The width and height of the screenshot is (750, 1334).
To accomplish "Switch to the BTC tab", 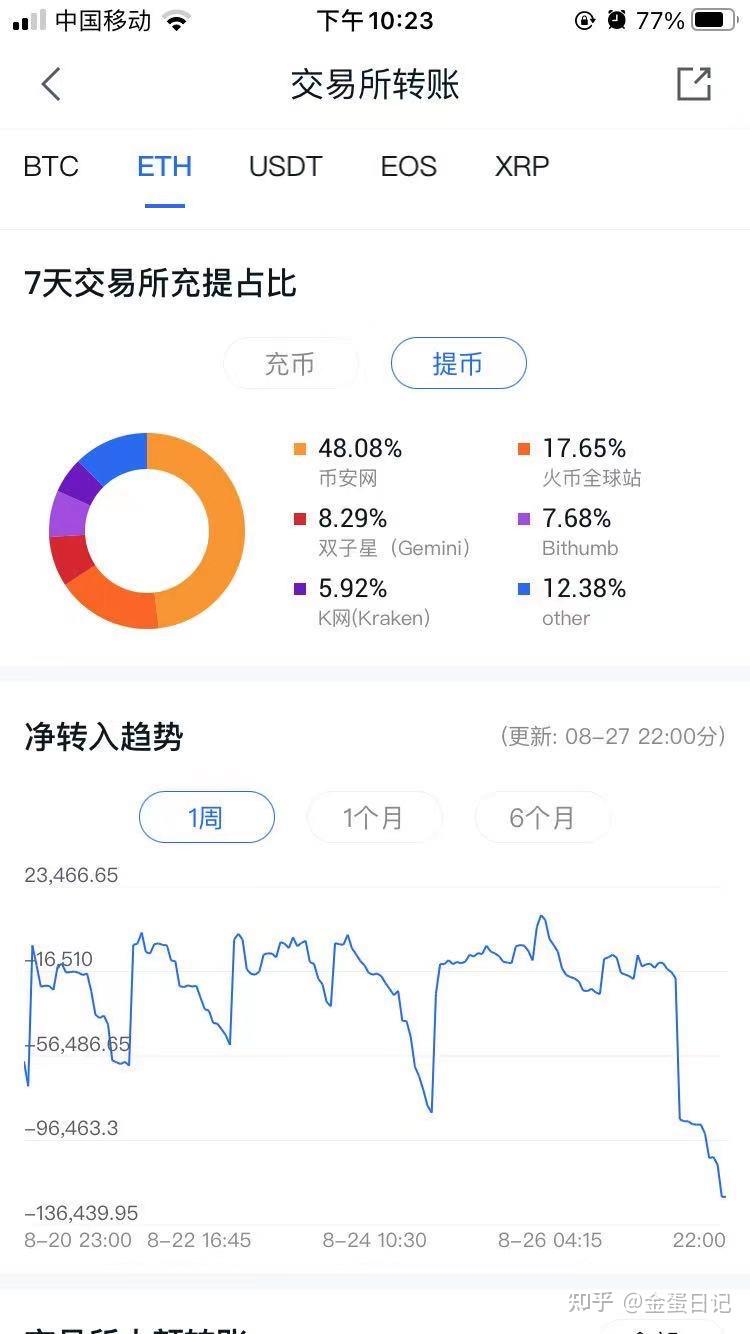I will tap(51, 166).
